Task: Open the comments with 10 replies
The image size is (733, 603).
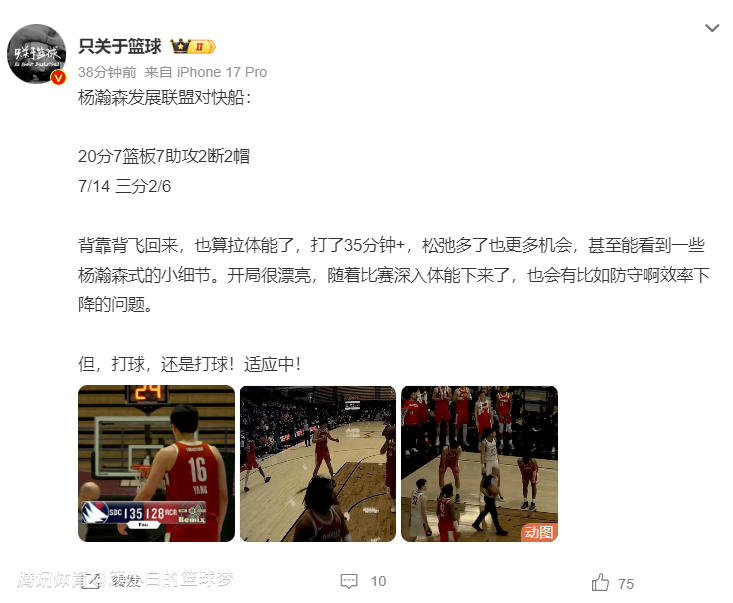Action: 363,581
